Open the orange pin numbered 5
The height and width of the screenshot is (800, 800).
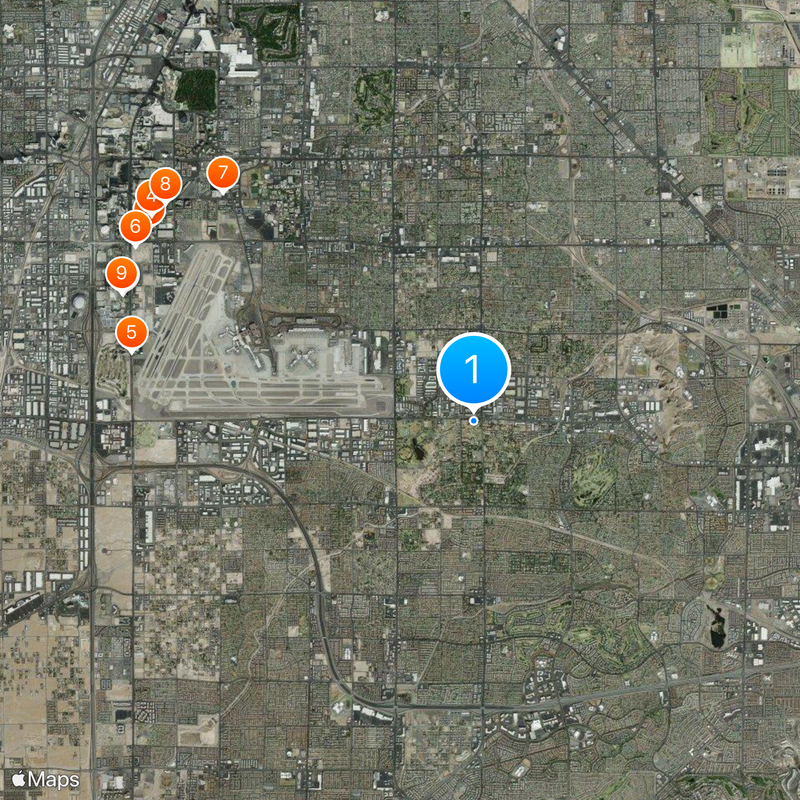(x=132, y=331)
